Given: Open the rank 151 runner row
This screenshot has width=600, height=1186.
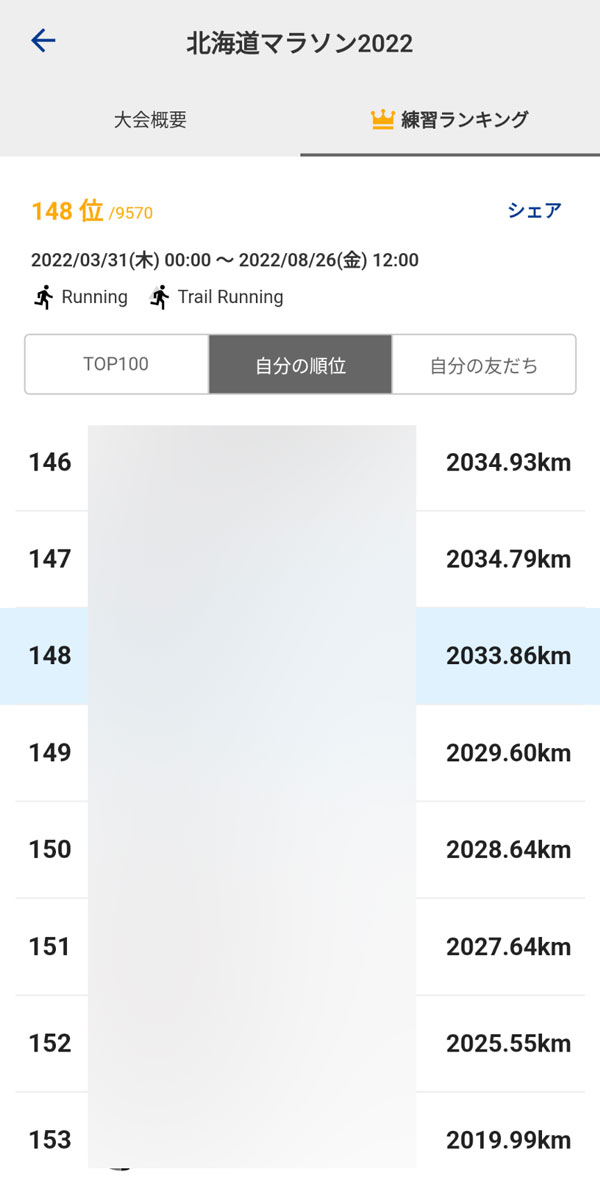Looking at the screenshot, I should click(300, 947).
